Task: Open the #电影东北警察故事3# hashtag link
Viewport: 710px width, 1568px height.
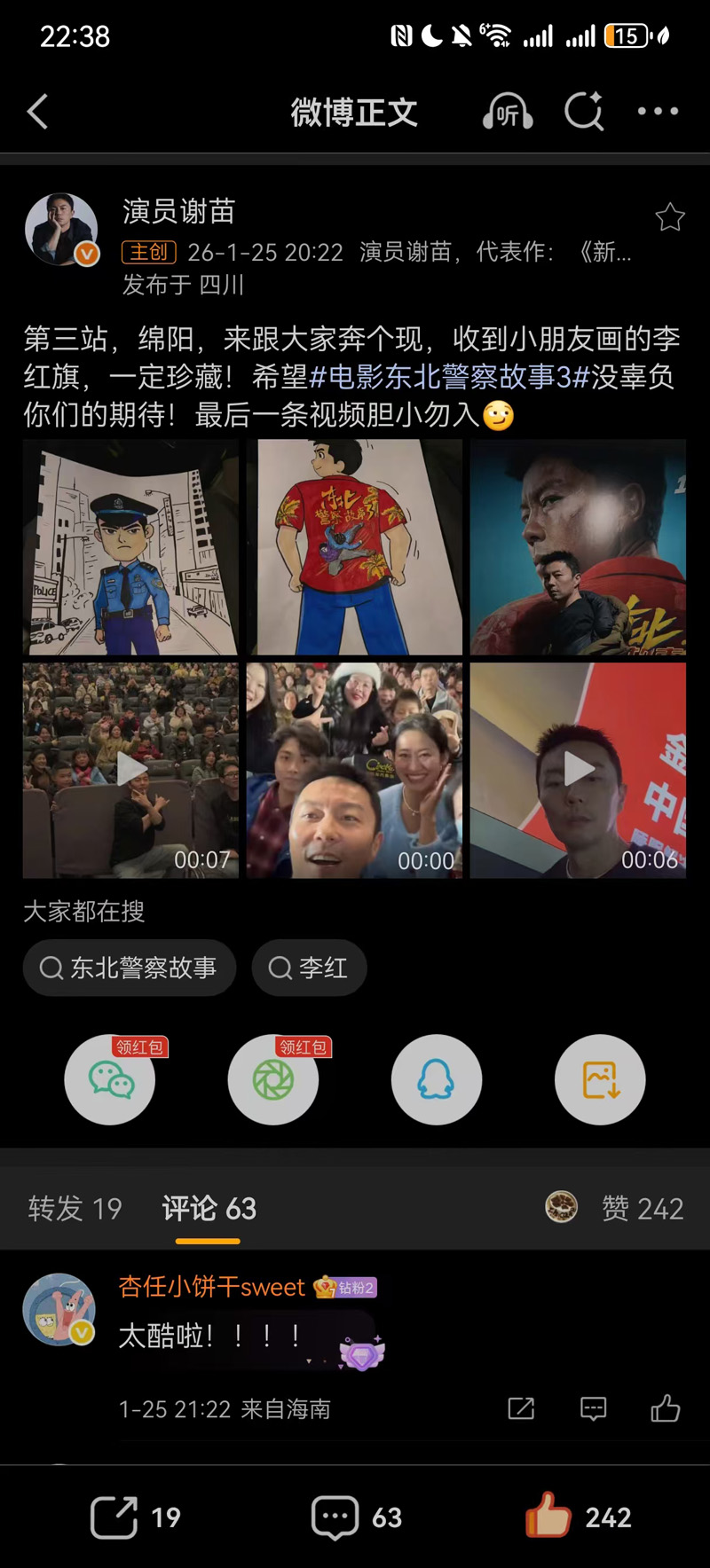Action: tap(449, 377)
